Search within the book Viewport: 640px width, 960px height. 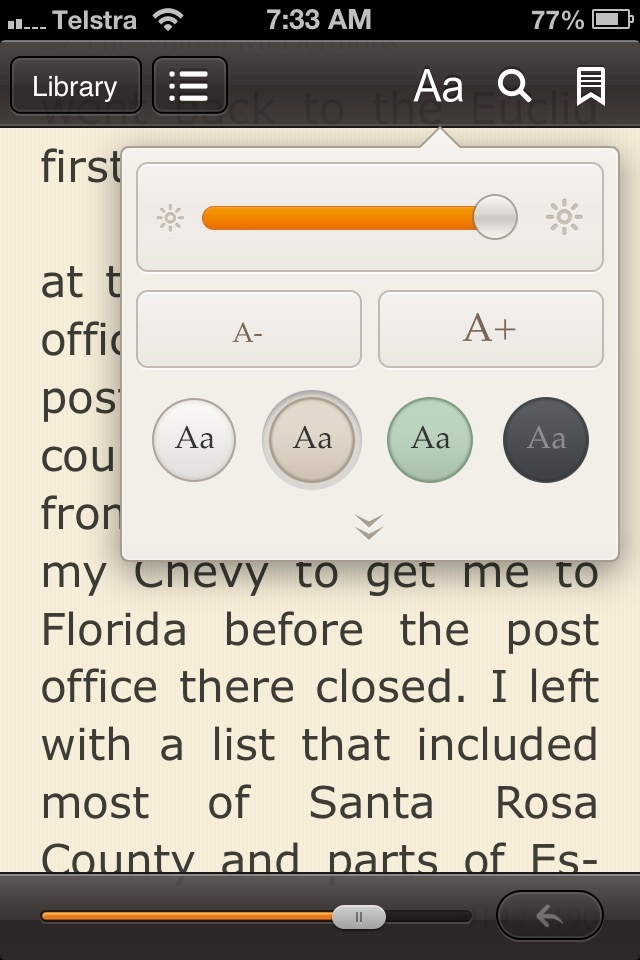tap(515, 87)
